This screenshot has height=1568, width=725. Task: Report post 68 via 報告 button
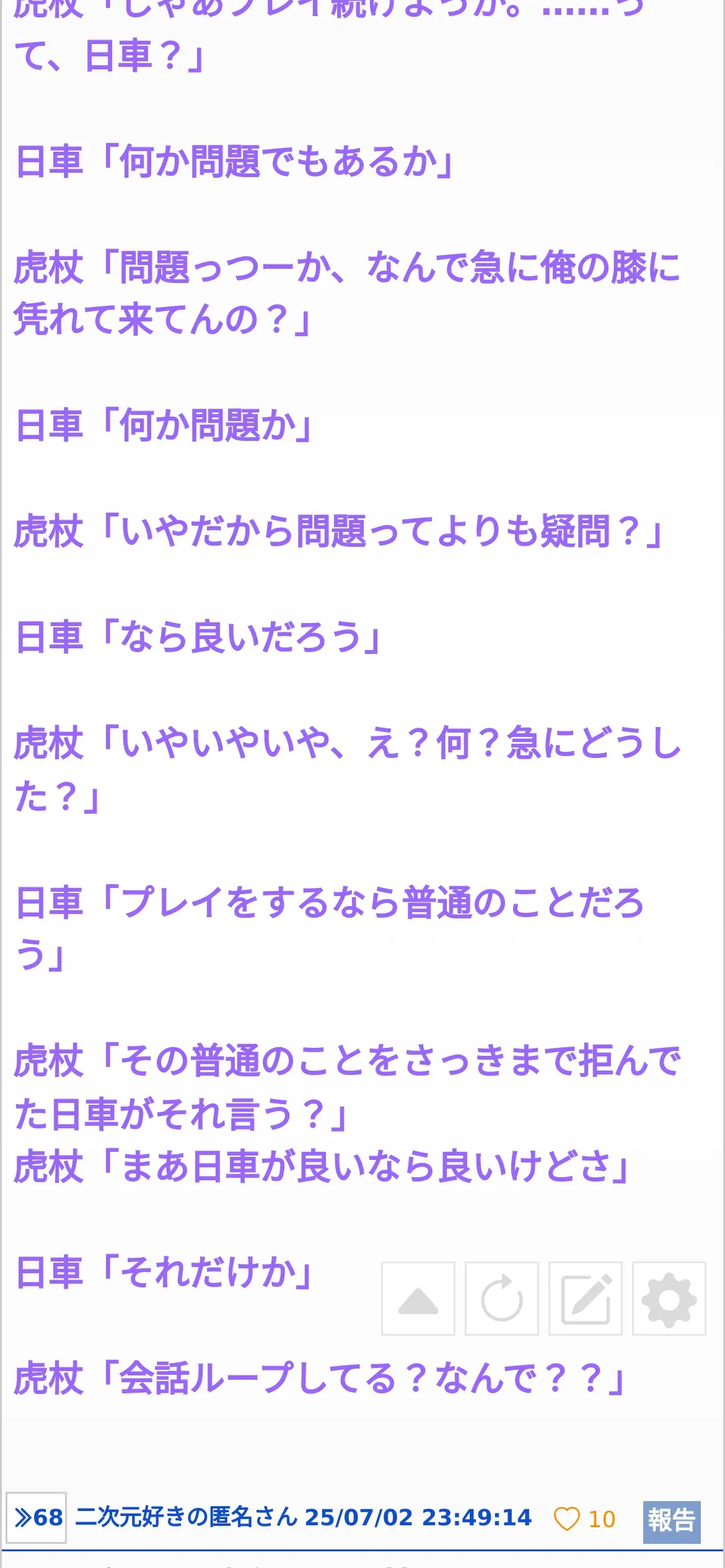click(x=672, y=1520)
